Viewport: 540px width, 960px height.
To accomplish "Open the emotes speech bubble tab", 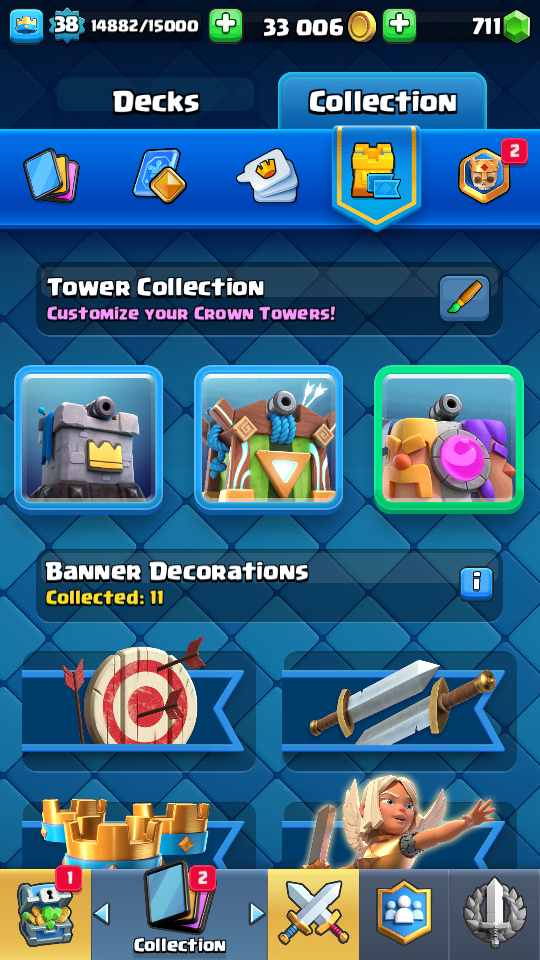I will 268,176.
